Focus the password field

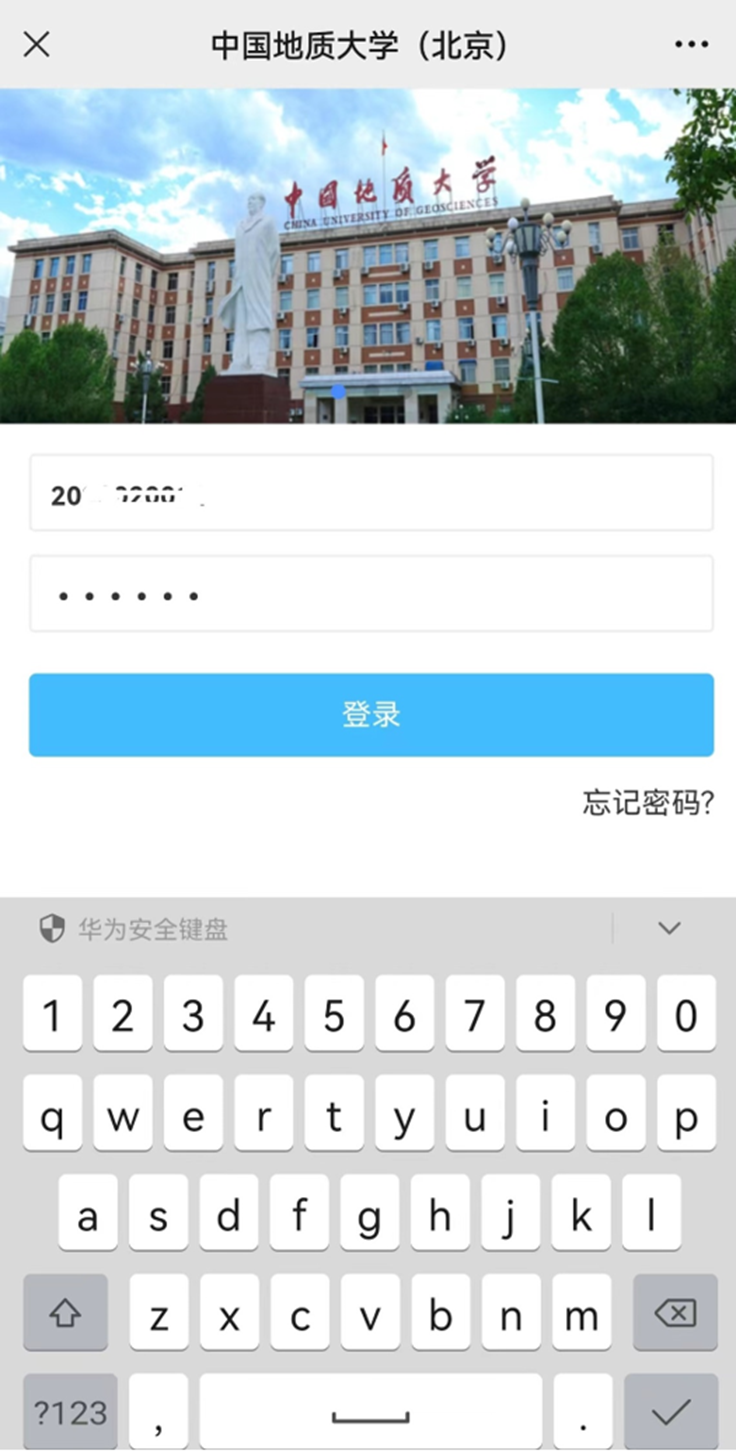371,594
